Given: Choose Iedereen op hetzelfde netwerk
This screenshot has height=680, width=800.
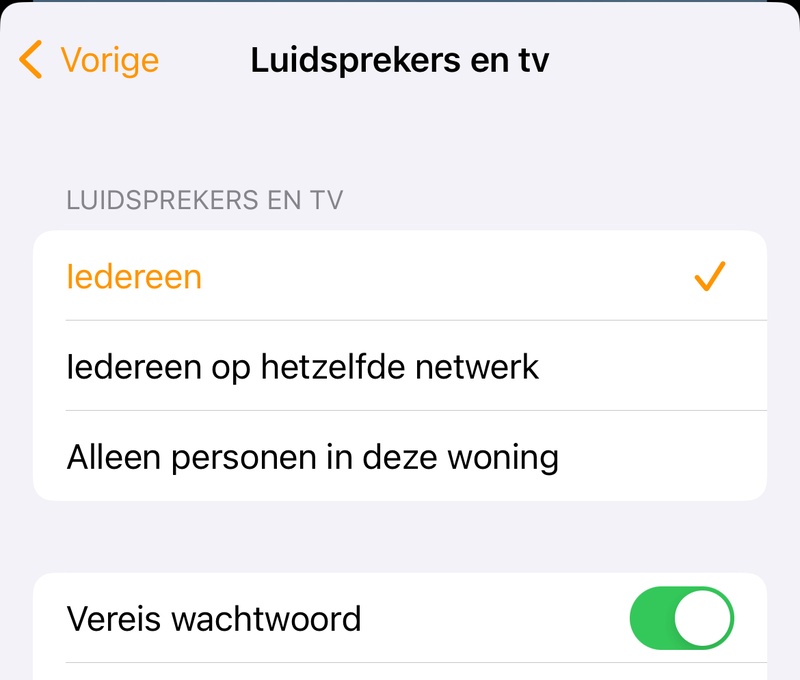Looking at the screenshot, I should coord(400,367).
